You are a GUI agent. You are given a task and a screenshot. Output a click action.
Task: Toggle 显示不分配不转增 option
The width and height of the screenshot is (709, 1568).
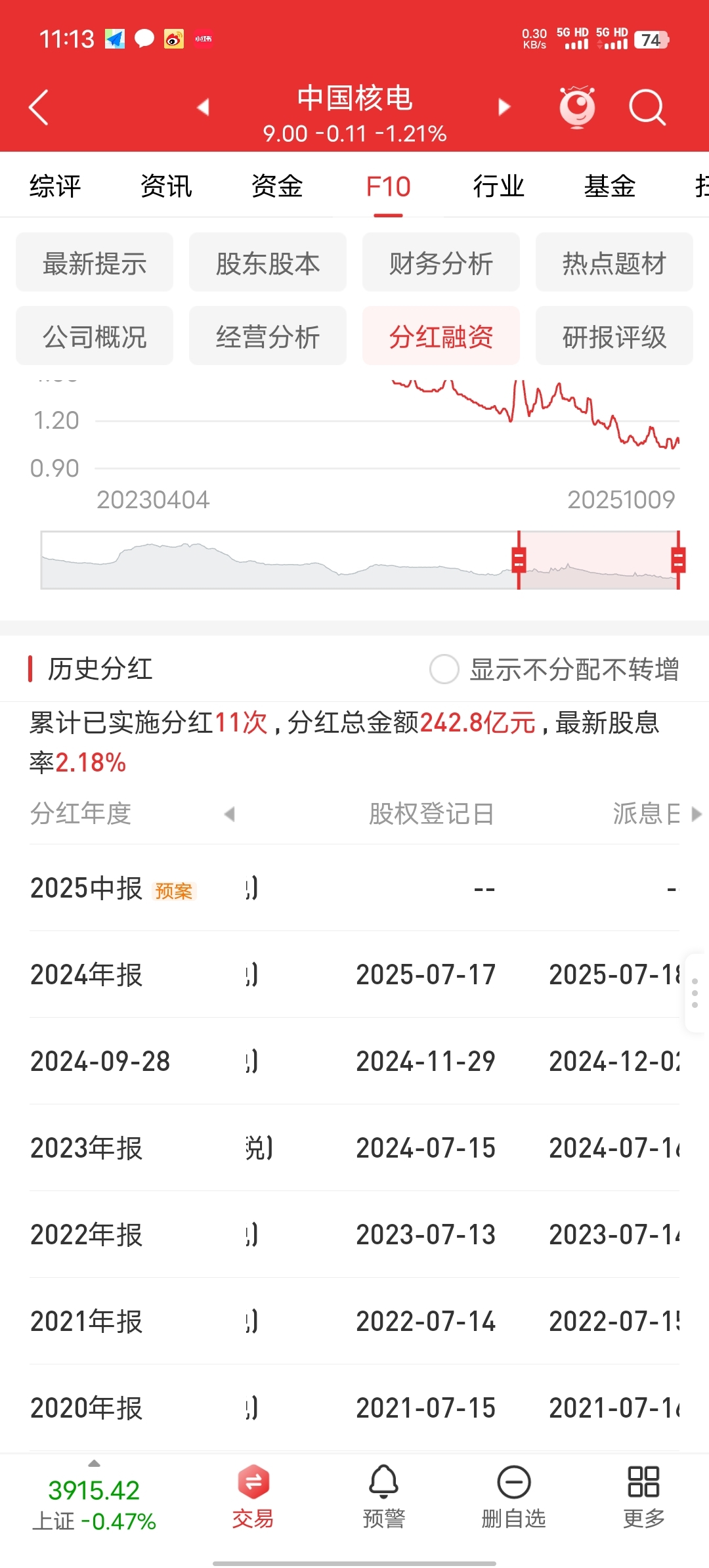click(x=555, y=669)
